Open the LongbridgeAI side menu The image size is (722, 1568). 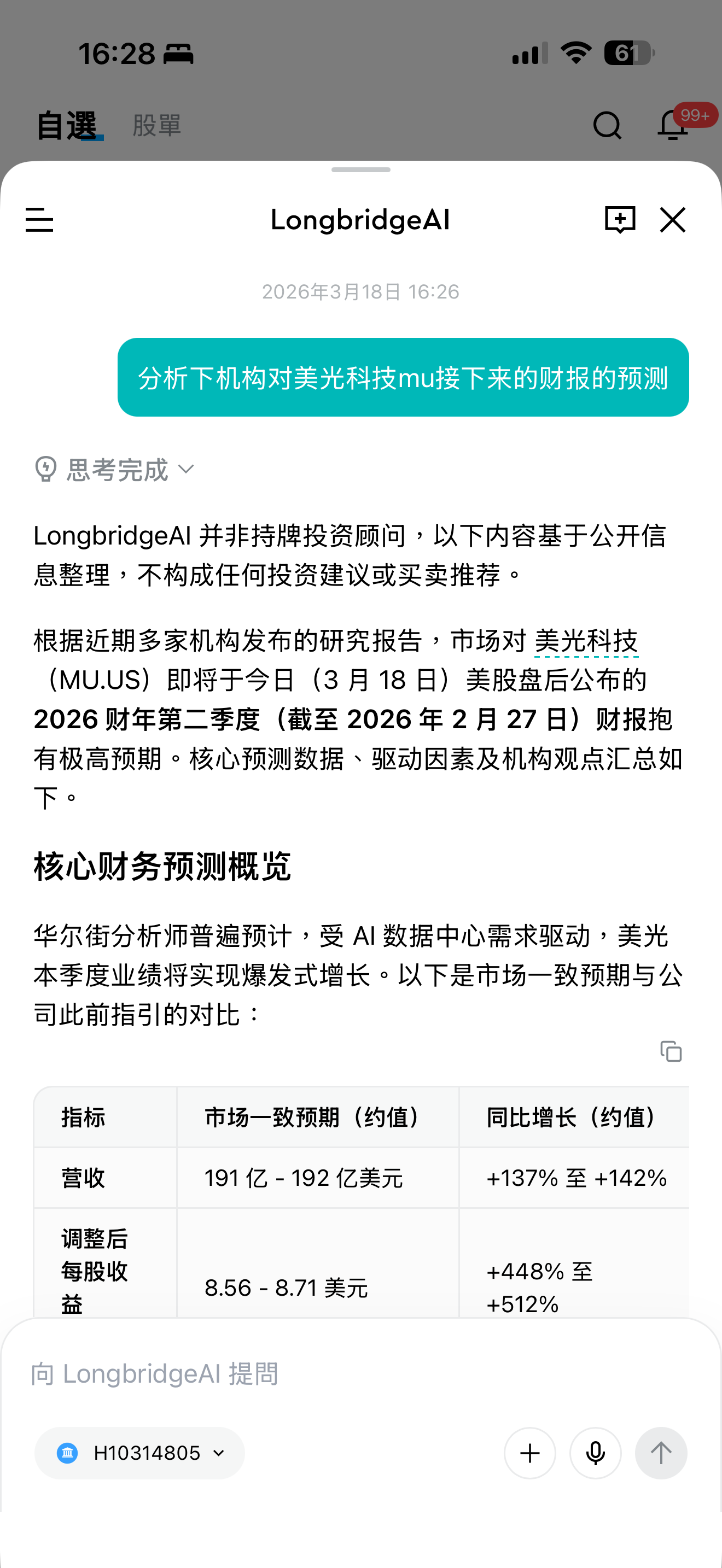click(x=39, y=220)
